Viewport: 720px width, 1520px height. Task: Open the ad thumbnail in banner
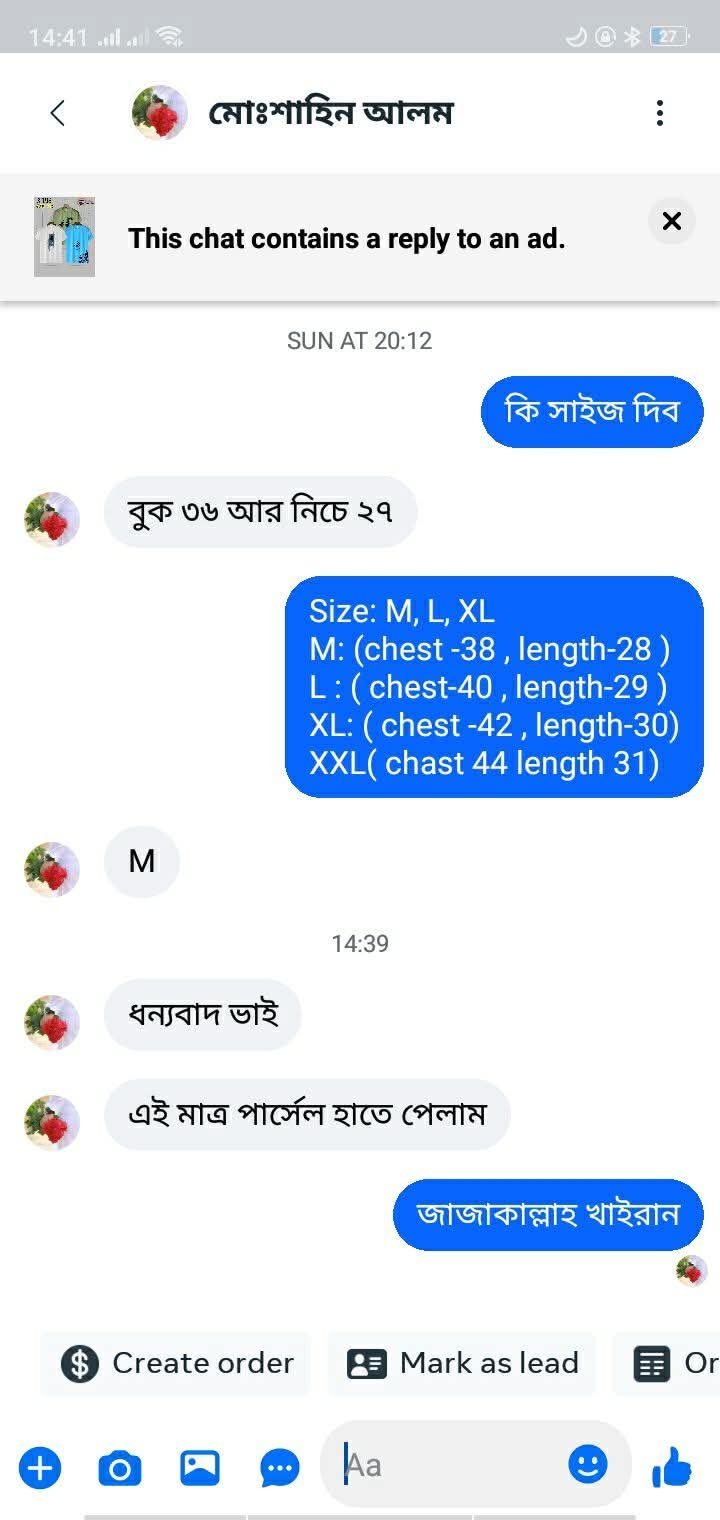point(64,237)
